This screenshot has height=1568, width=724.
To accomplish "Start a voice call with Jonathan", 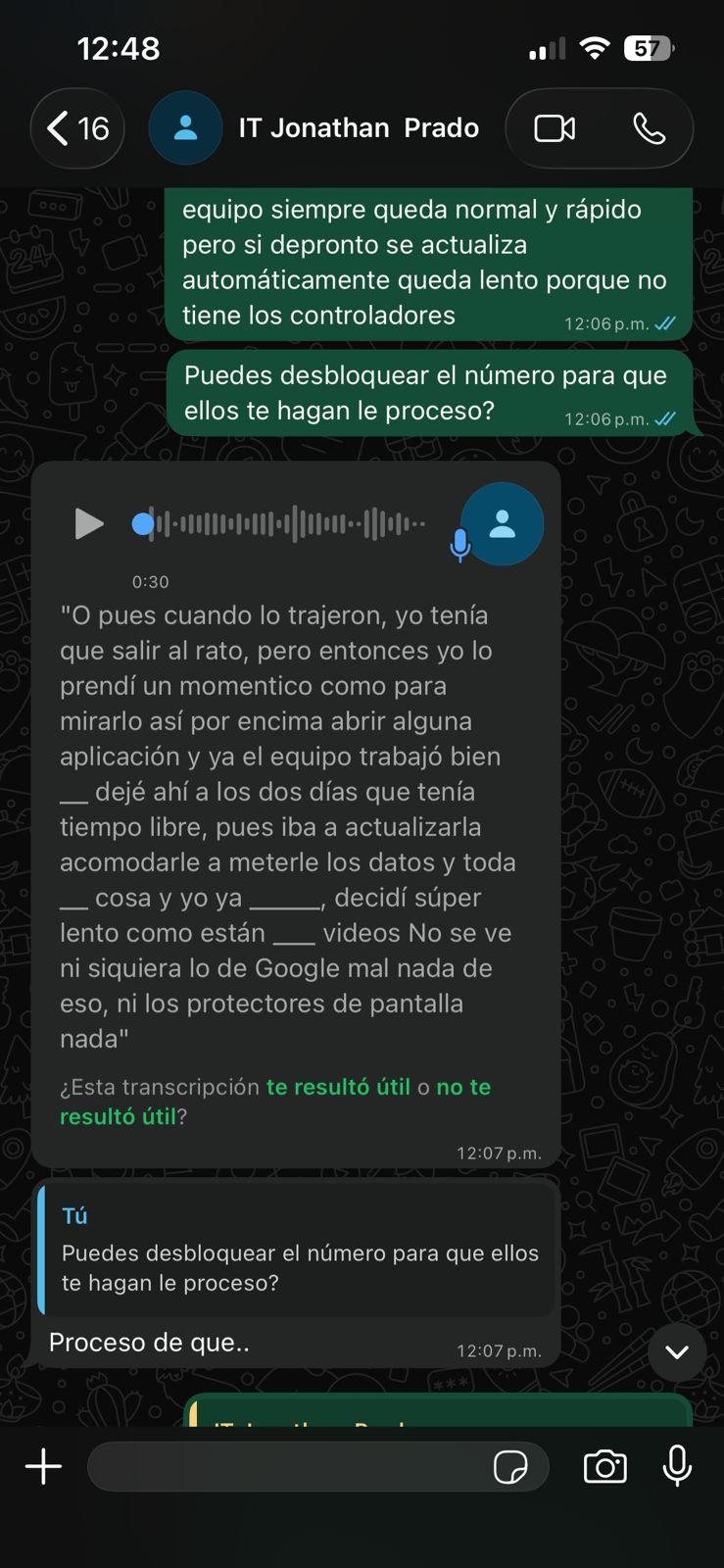I will point(649,128).
